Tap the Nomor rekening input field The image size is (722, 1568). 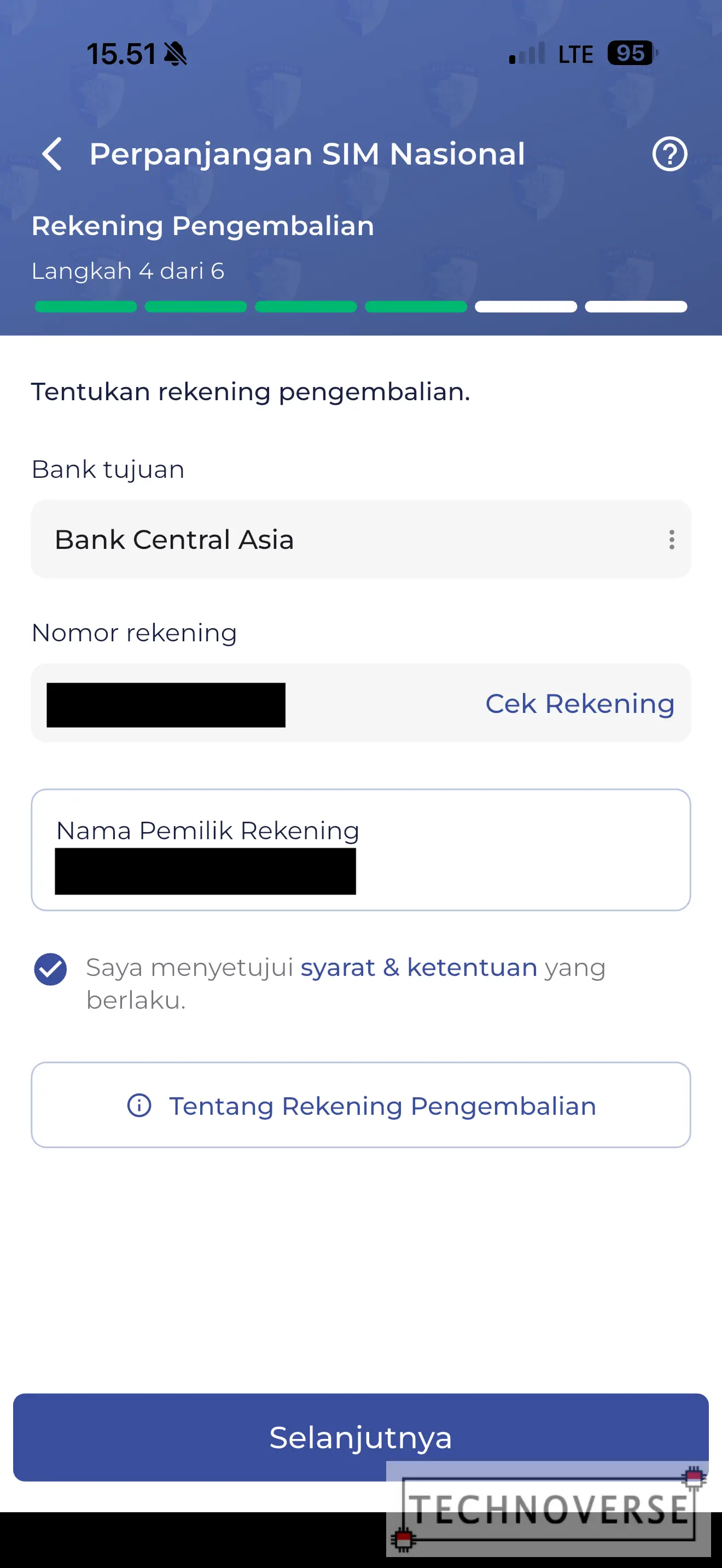pos(255,704)
